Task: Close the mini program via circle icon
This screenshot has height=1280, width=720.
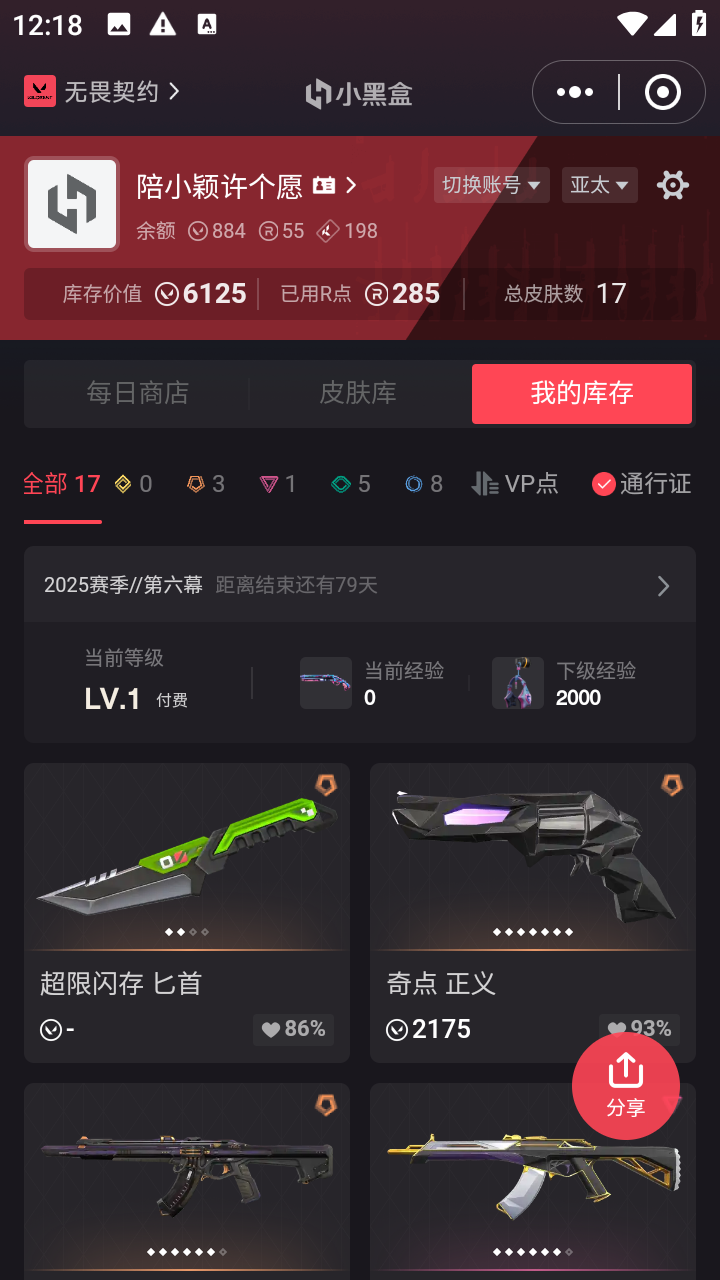Action: [x=662, y=92]
